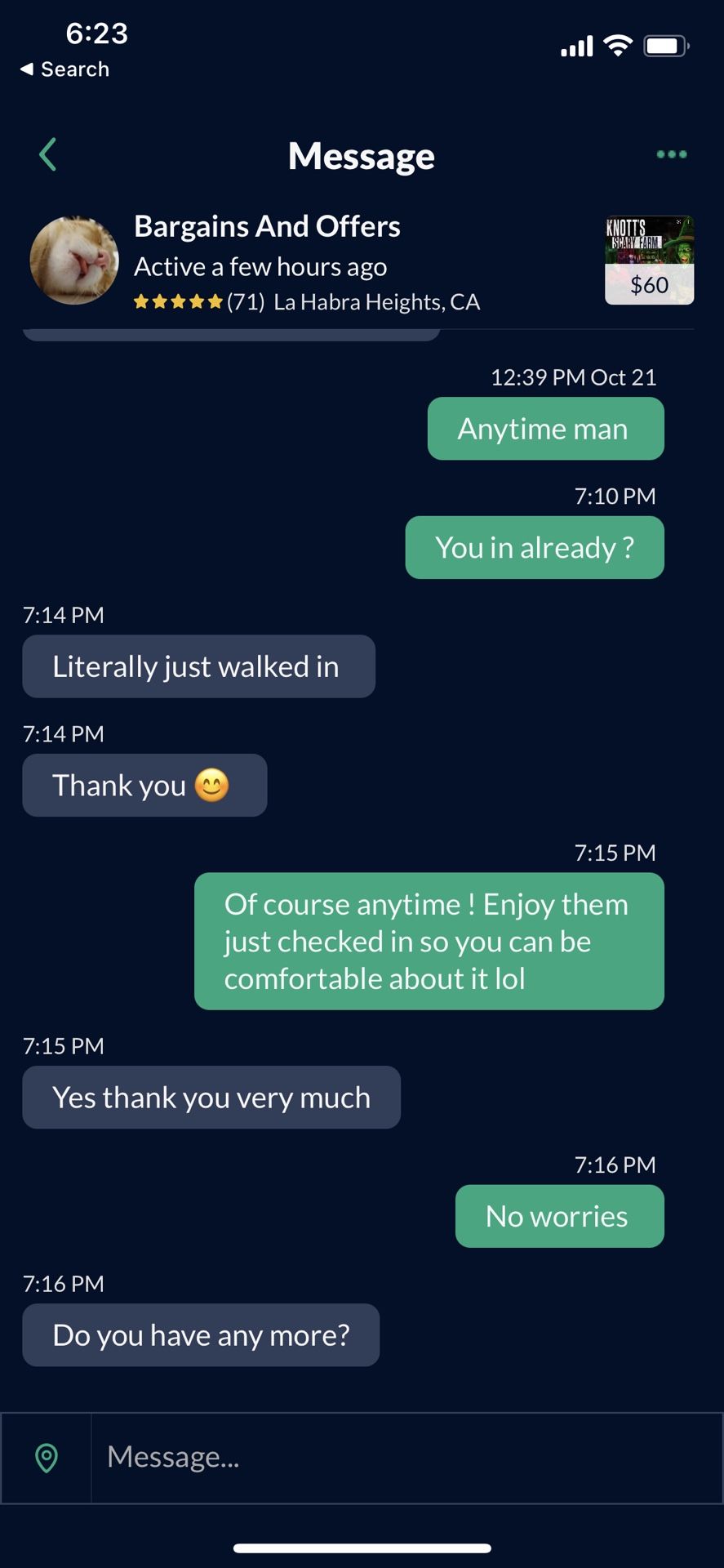Open the $60 Knott's Scary Farm listing
724x1568 pixels.
[649, 261]
